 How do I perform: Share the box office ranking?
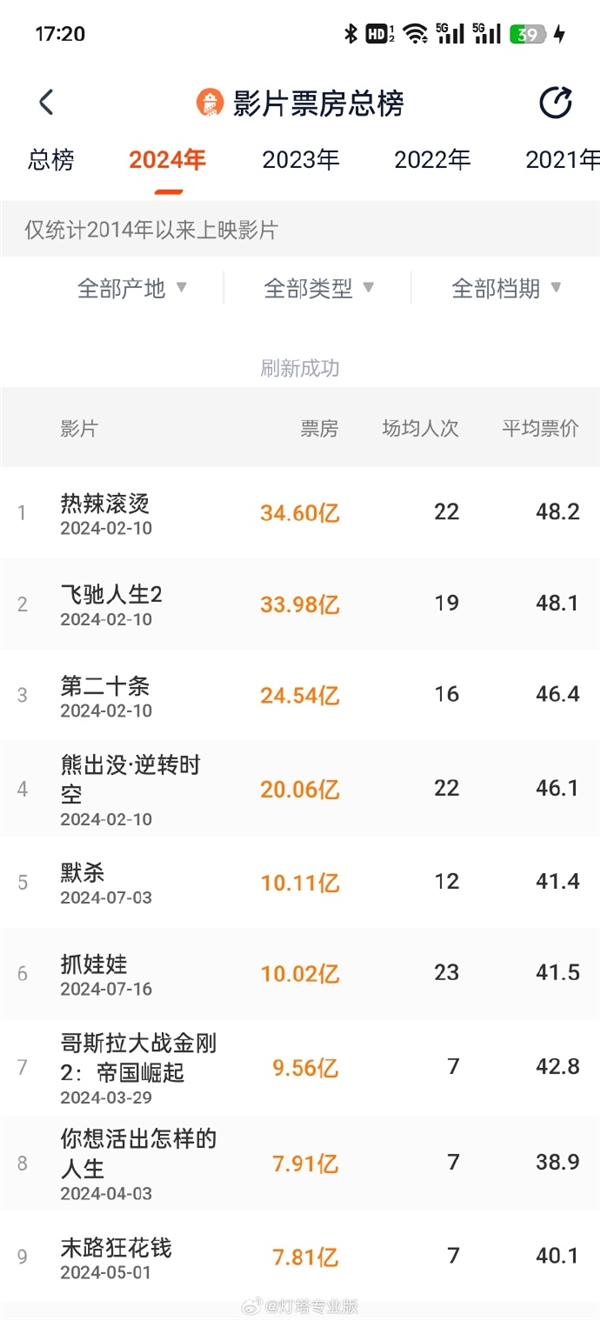pyautogui.click(x=555, y=102)
